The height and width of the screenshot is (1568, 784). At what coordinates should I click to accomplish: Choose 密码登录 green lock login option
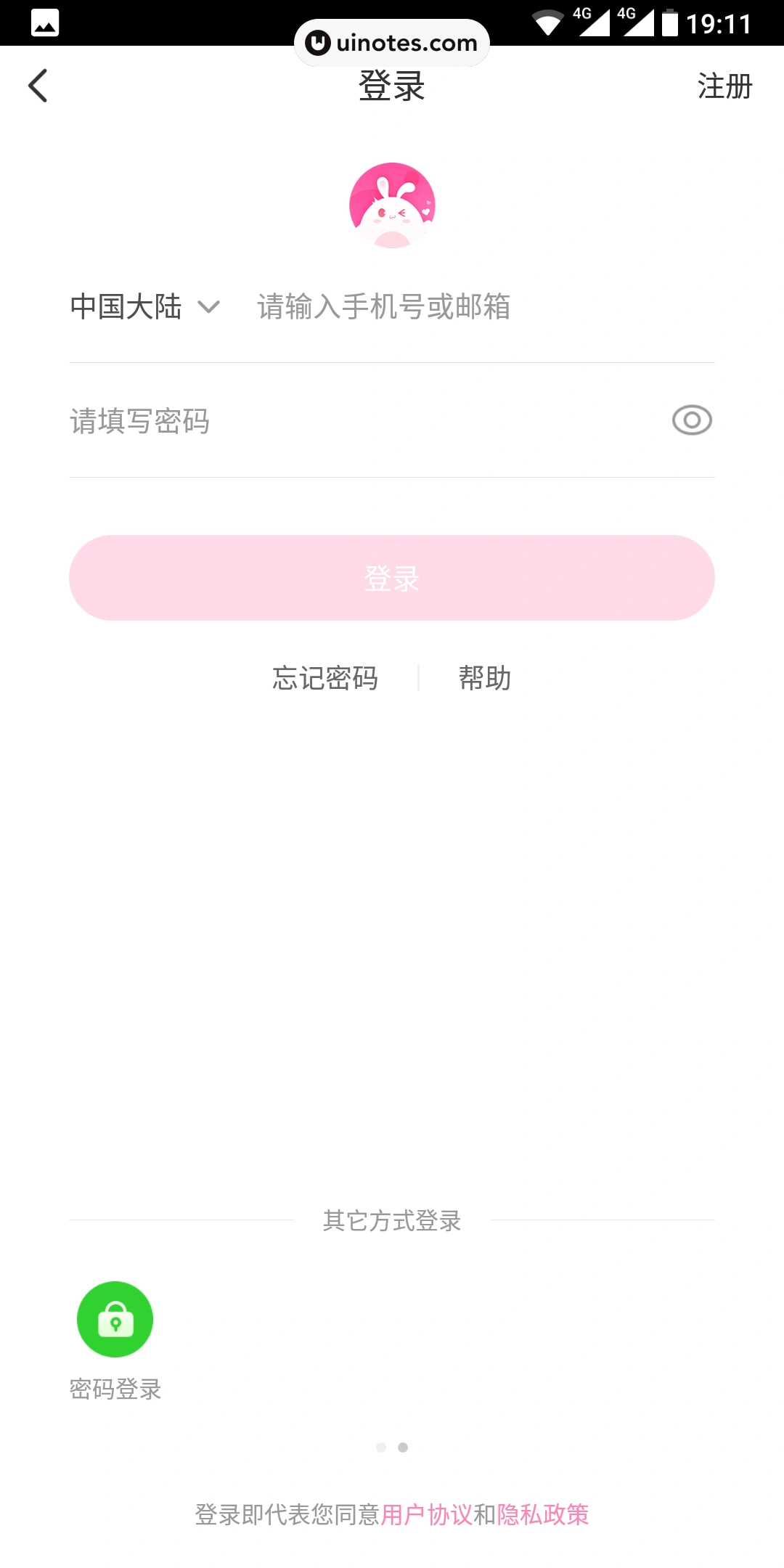[115, 1320]
